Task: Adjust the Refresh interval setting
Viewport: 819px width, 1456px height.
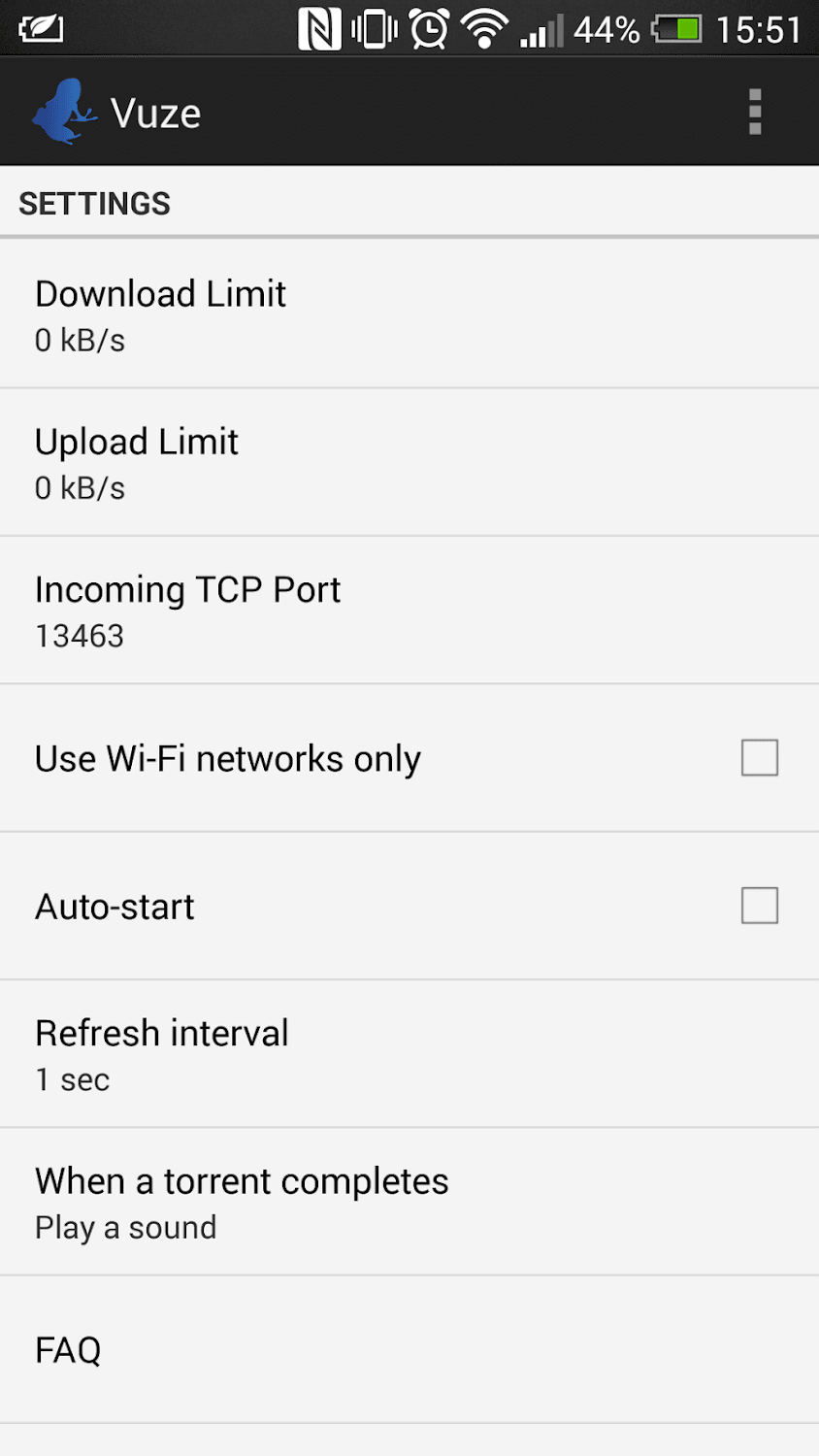Action: [408, 1054]
